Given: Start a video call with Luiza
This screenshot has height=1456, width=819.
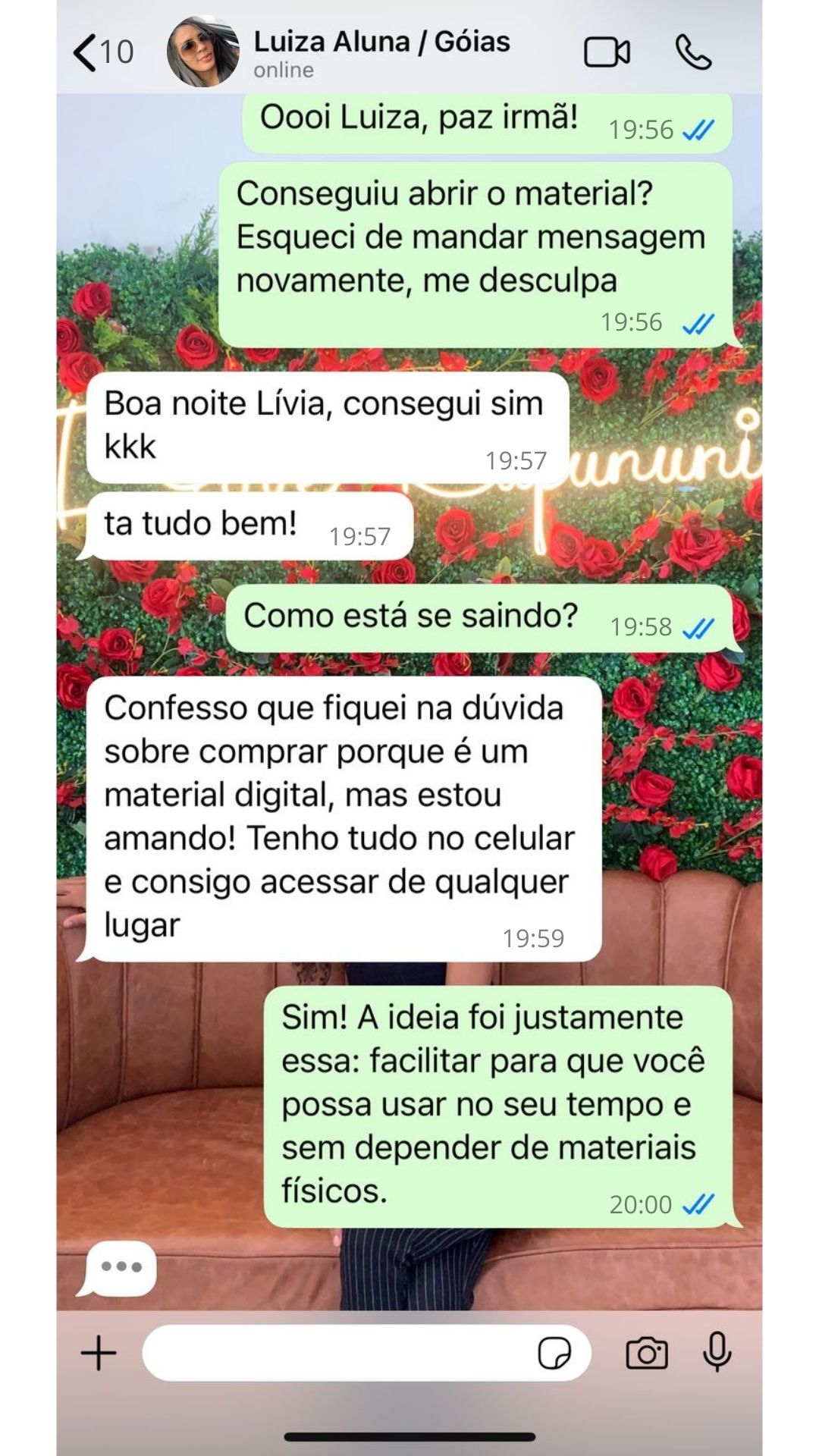Looking at the screenshot, I should point(607,52).
